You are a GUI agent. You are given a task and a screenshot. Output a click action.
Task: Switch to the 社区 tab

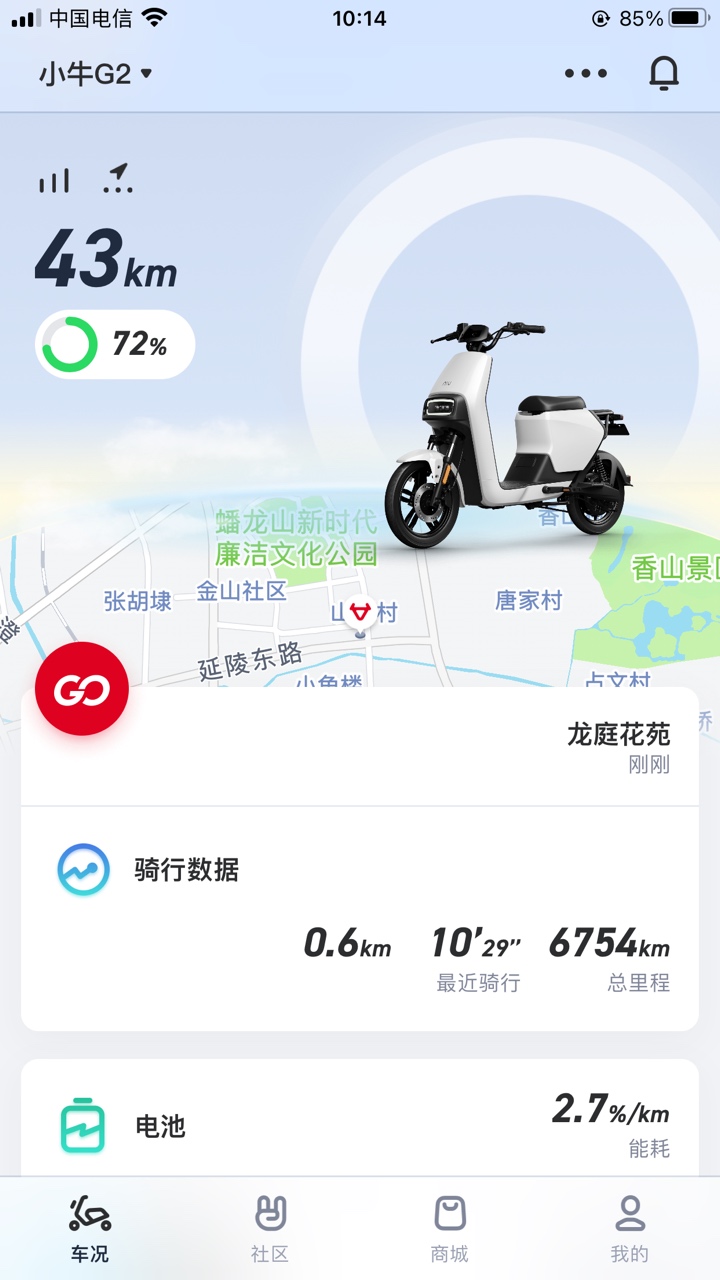pyautogui.click(x=270, y=1230)
